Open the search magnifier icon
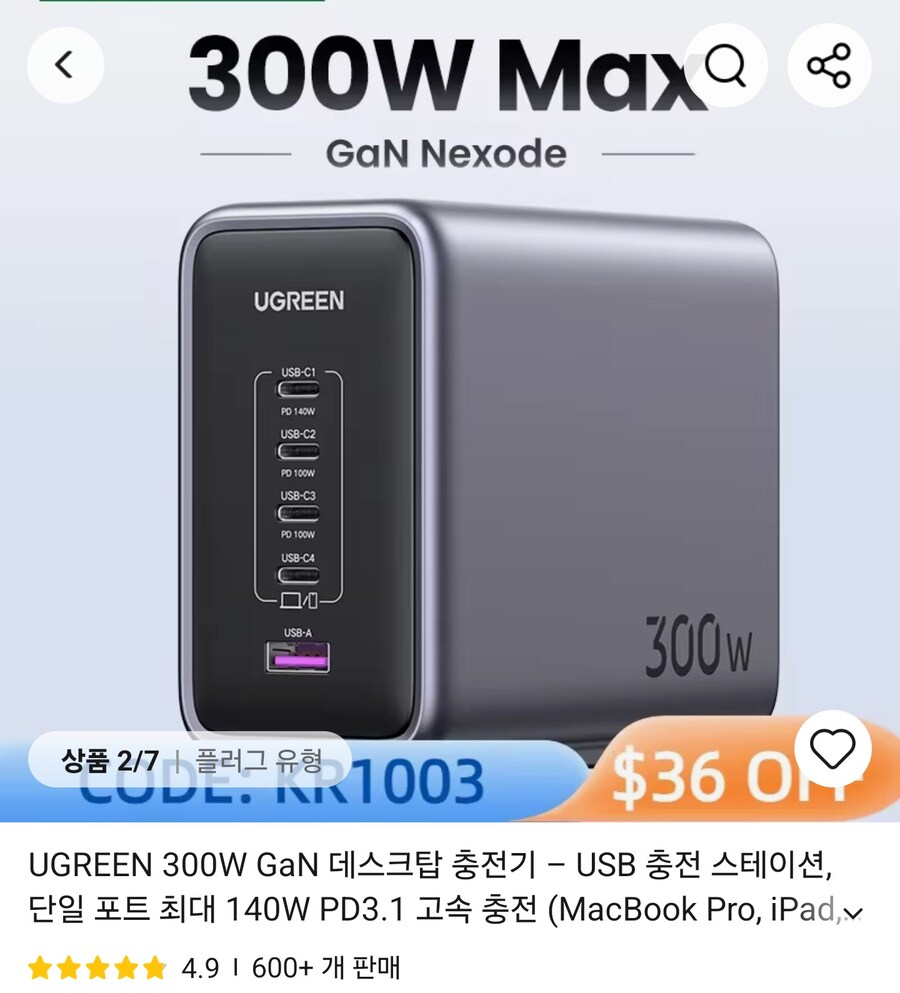The width and height of the screenshot is (900, 993). click(x=726, y=65)
